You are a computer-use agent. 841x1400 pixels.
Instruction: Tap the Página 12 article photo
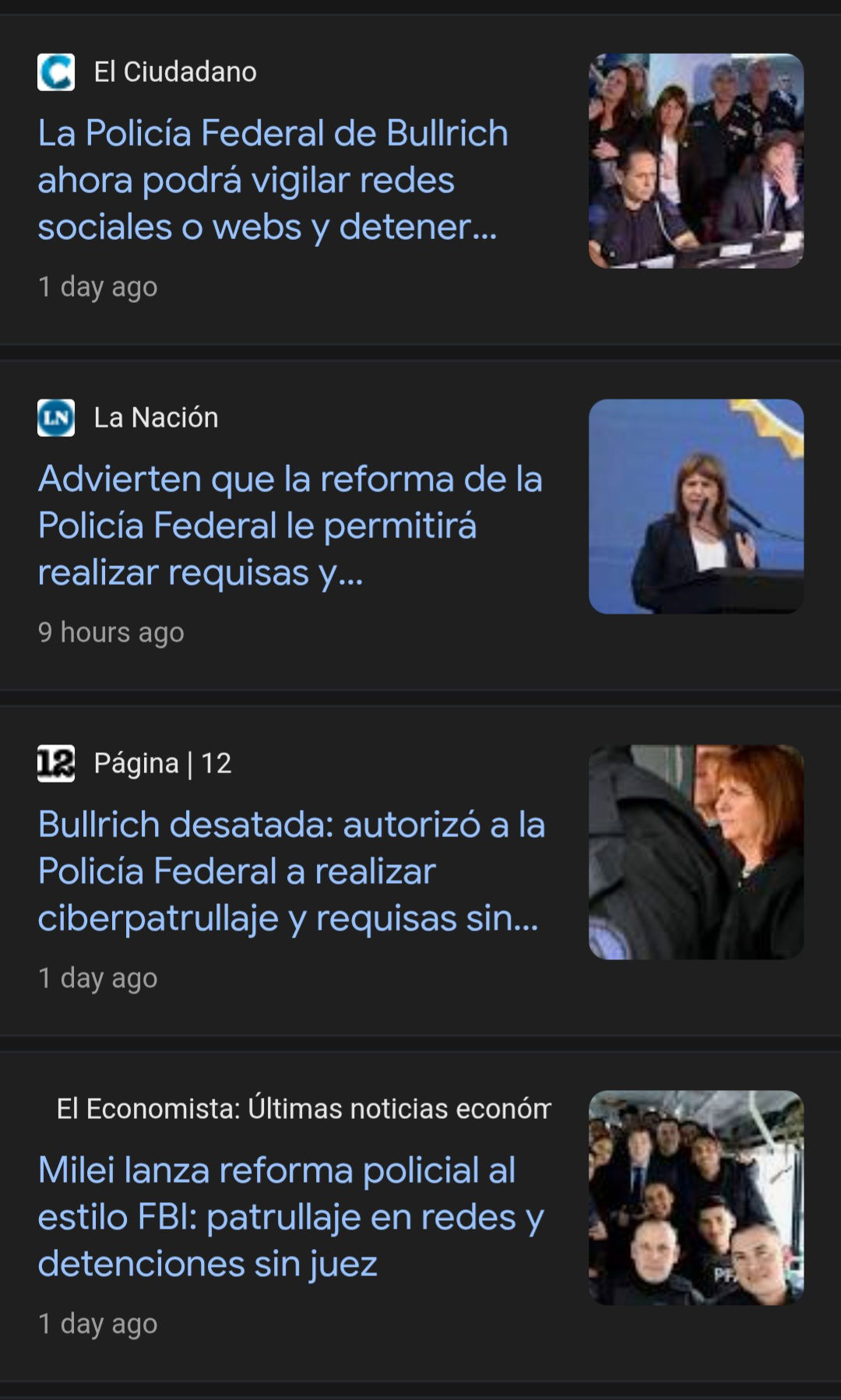696,853
